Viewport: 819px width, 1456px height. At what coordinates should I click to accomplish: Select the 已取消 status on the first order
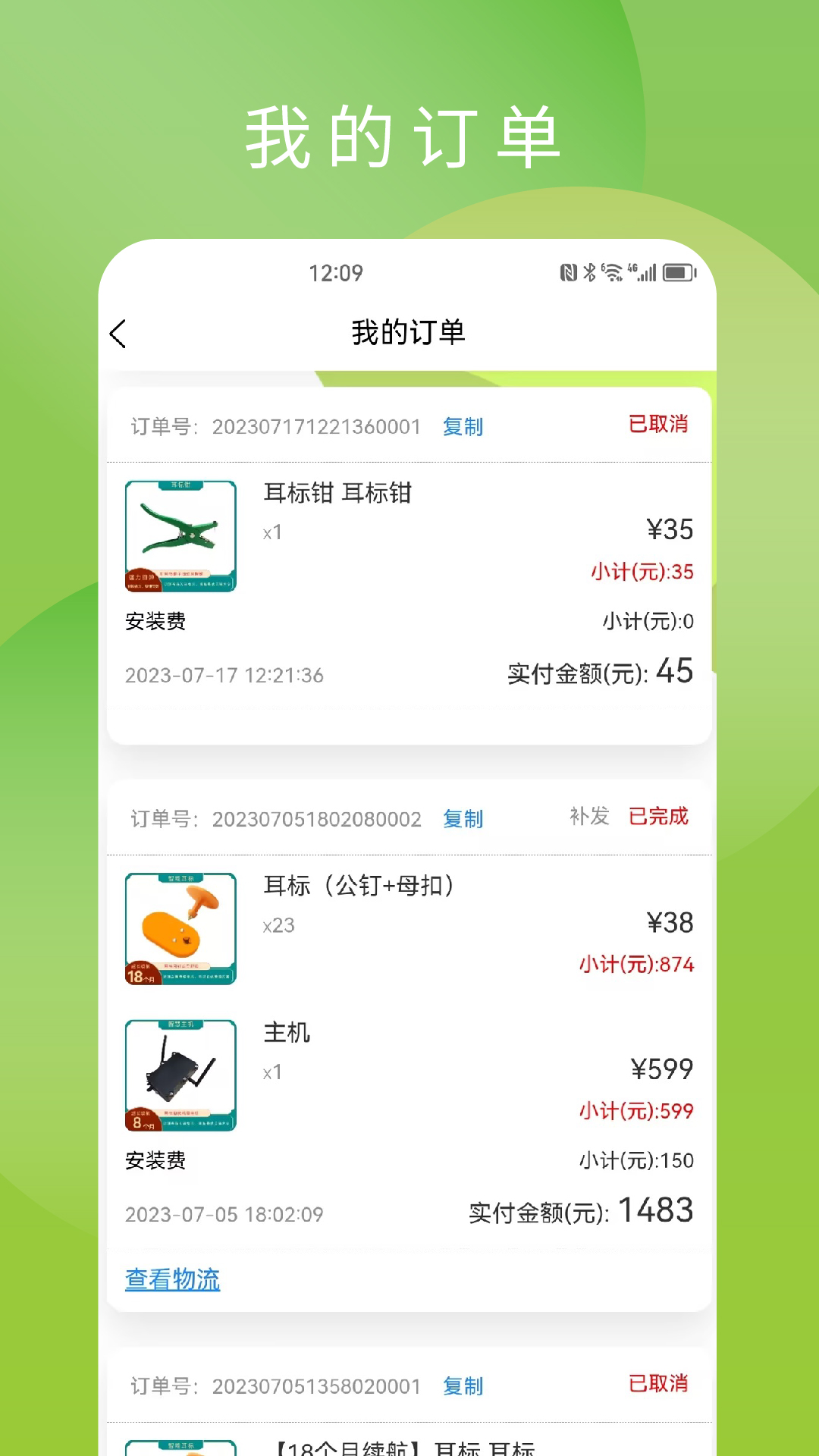tap(659, 425)
